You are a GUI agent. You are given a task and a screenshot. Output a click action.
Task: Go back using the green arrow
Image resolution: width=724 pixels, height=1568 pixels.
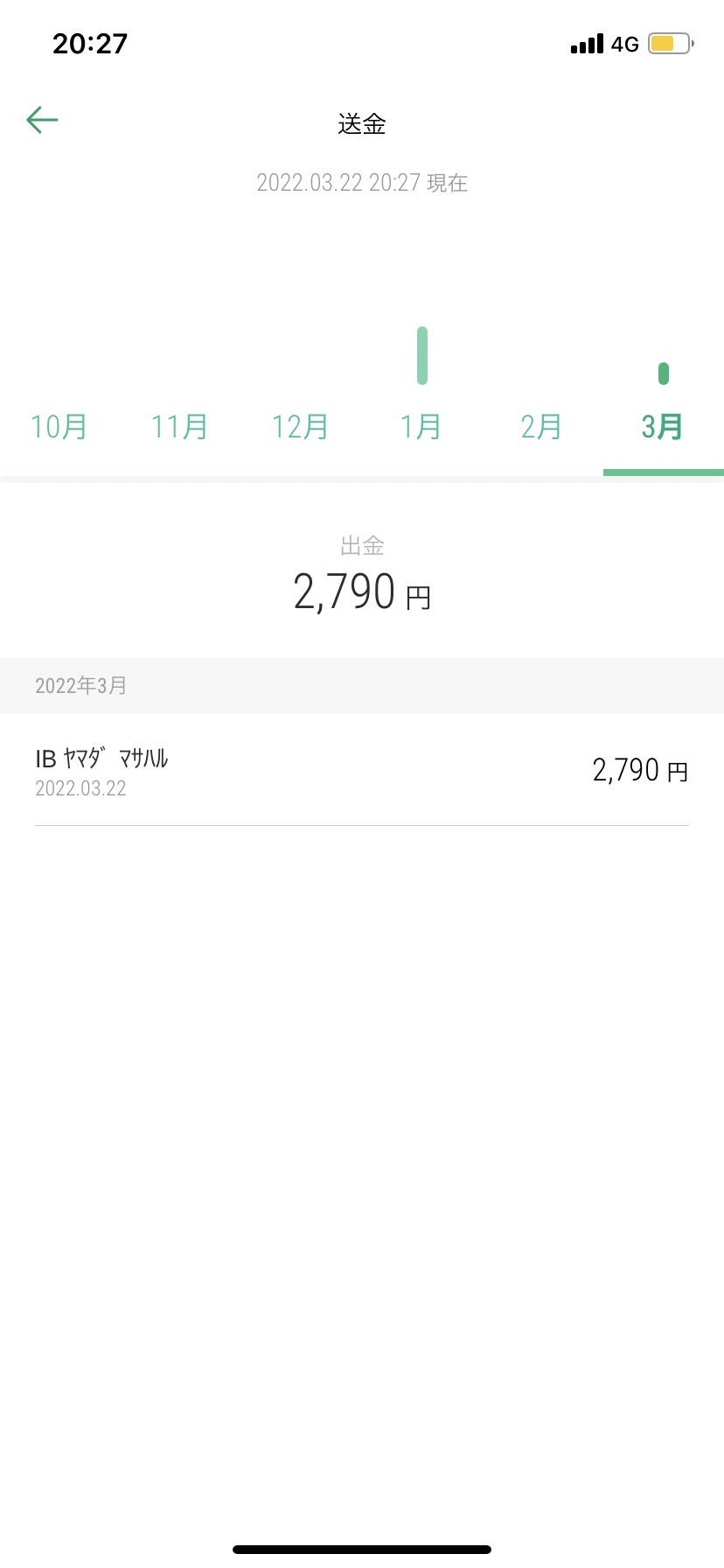click(x=42, y=120)
